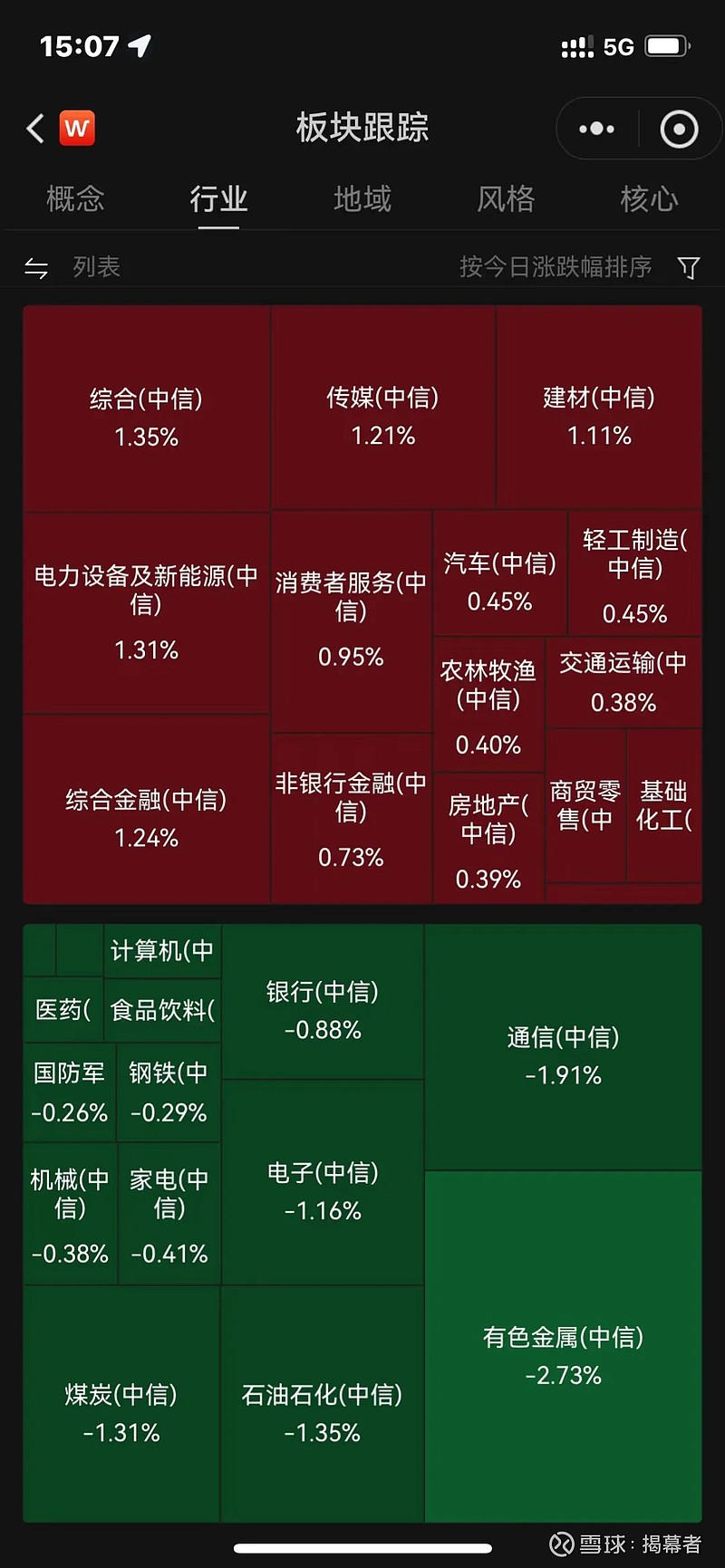This screenshot has height=1568, width=725.
Task: Open the 传媒(中信) sector tile
Action: (383, 408)
